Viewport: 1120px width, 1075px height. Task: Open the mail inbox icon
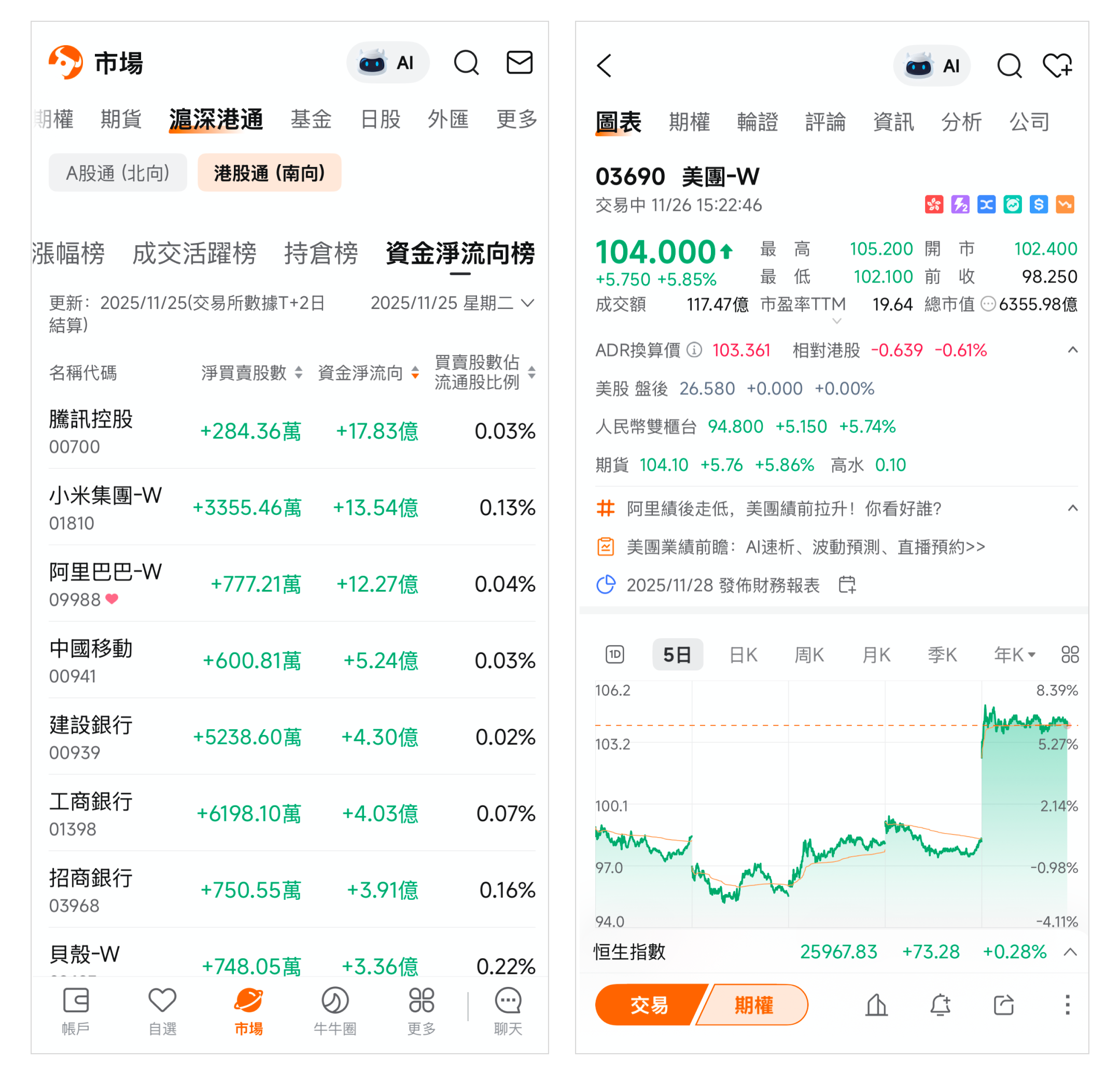tap(519, 63)
